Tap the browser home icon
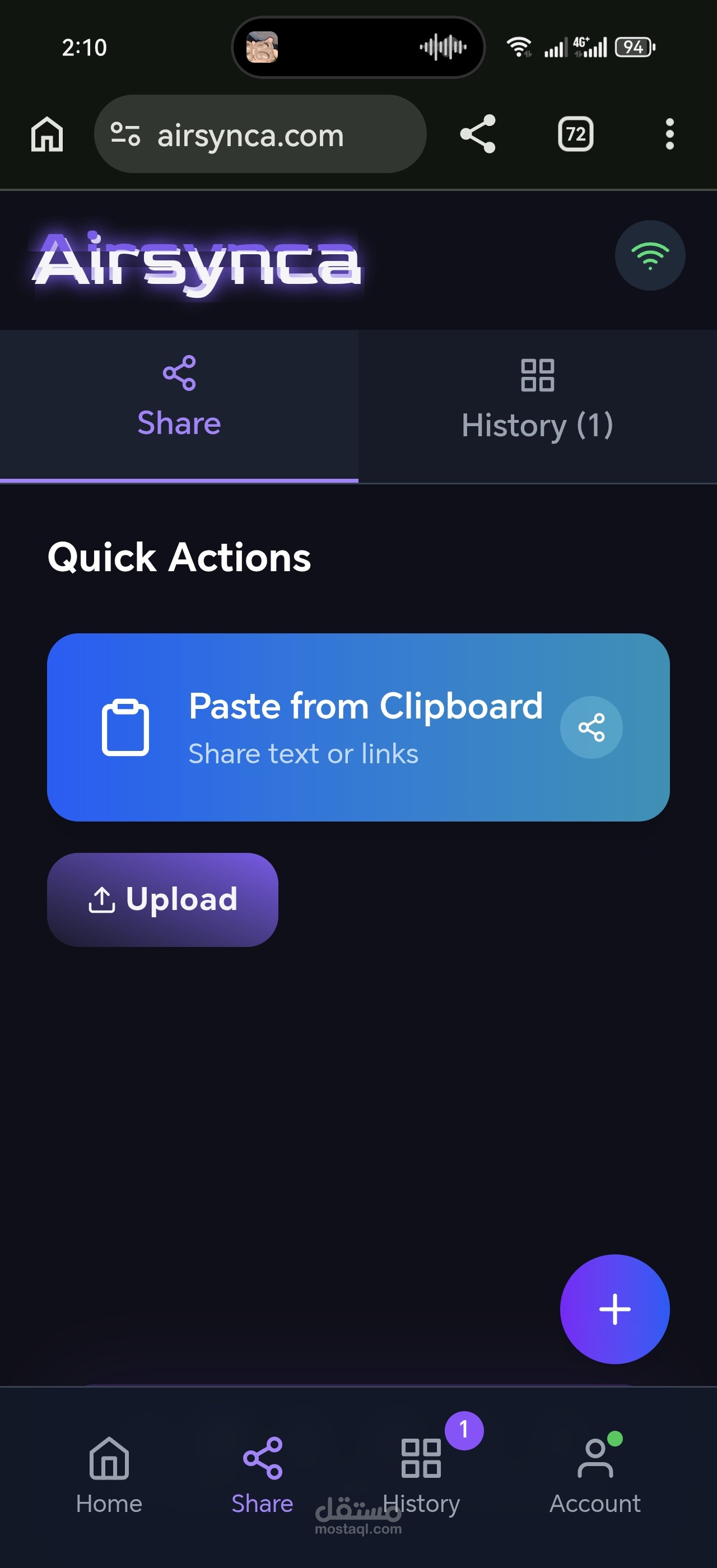717x1568 pixels. (47, 134)
